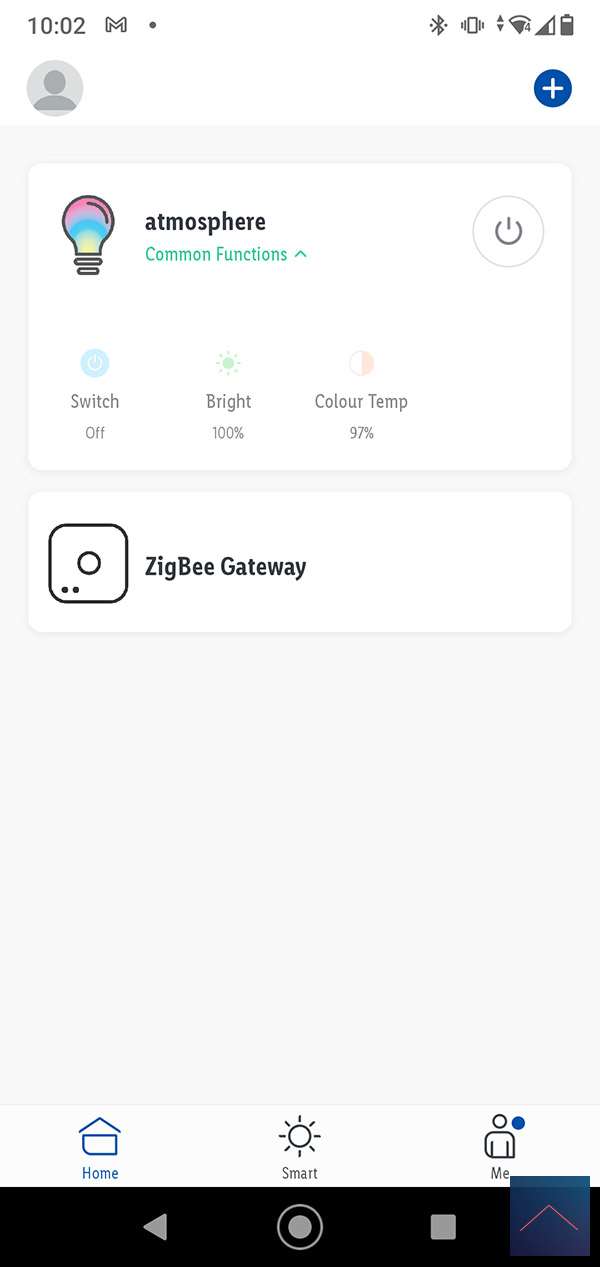Add a new device with plus icon
This screenshot has width=600, height=1267.
click(552, 89)
